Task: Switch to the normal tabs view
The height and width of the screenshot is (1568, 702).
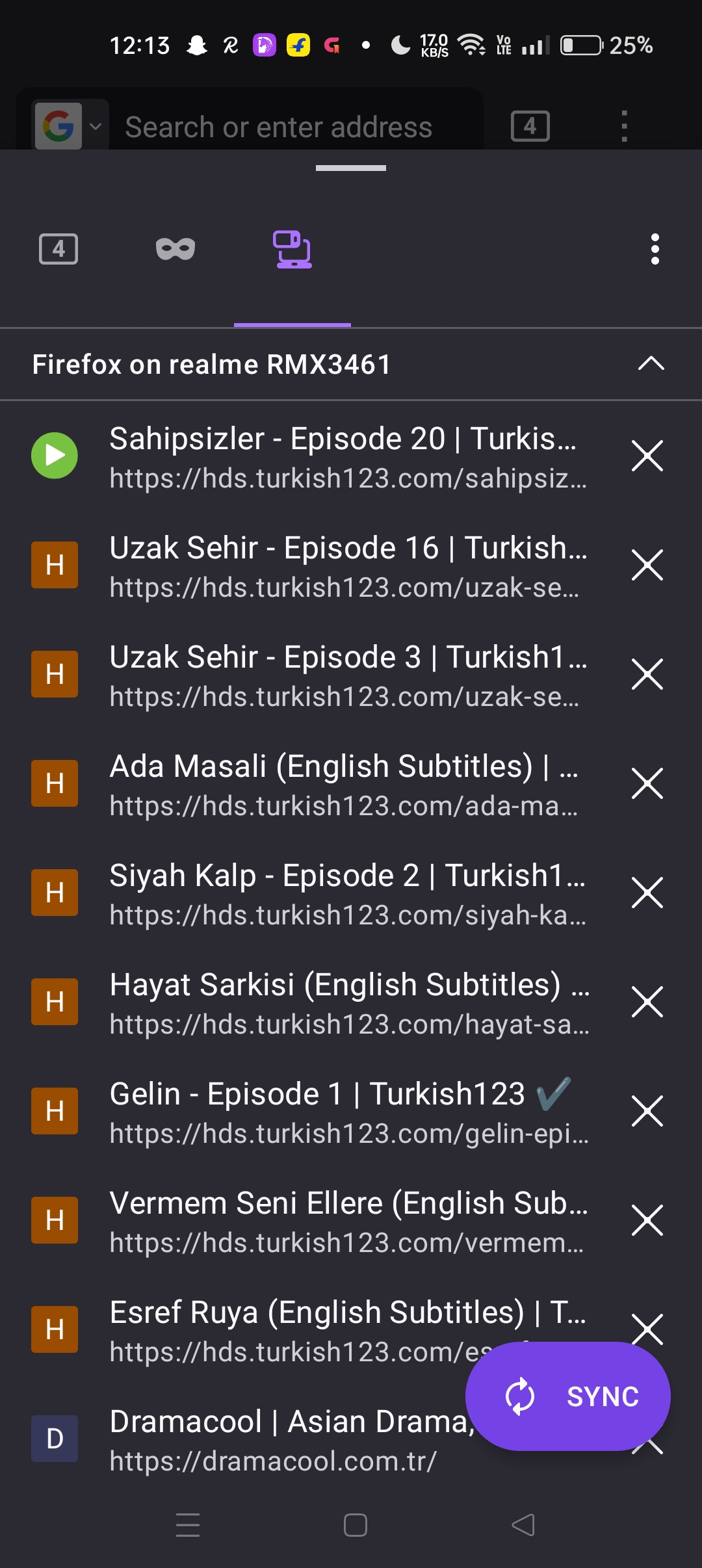Action: click(58, 249)
